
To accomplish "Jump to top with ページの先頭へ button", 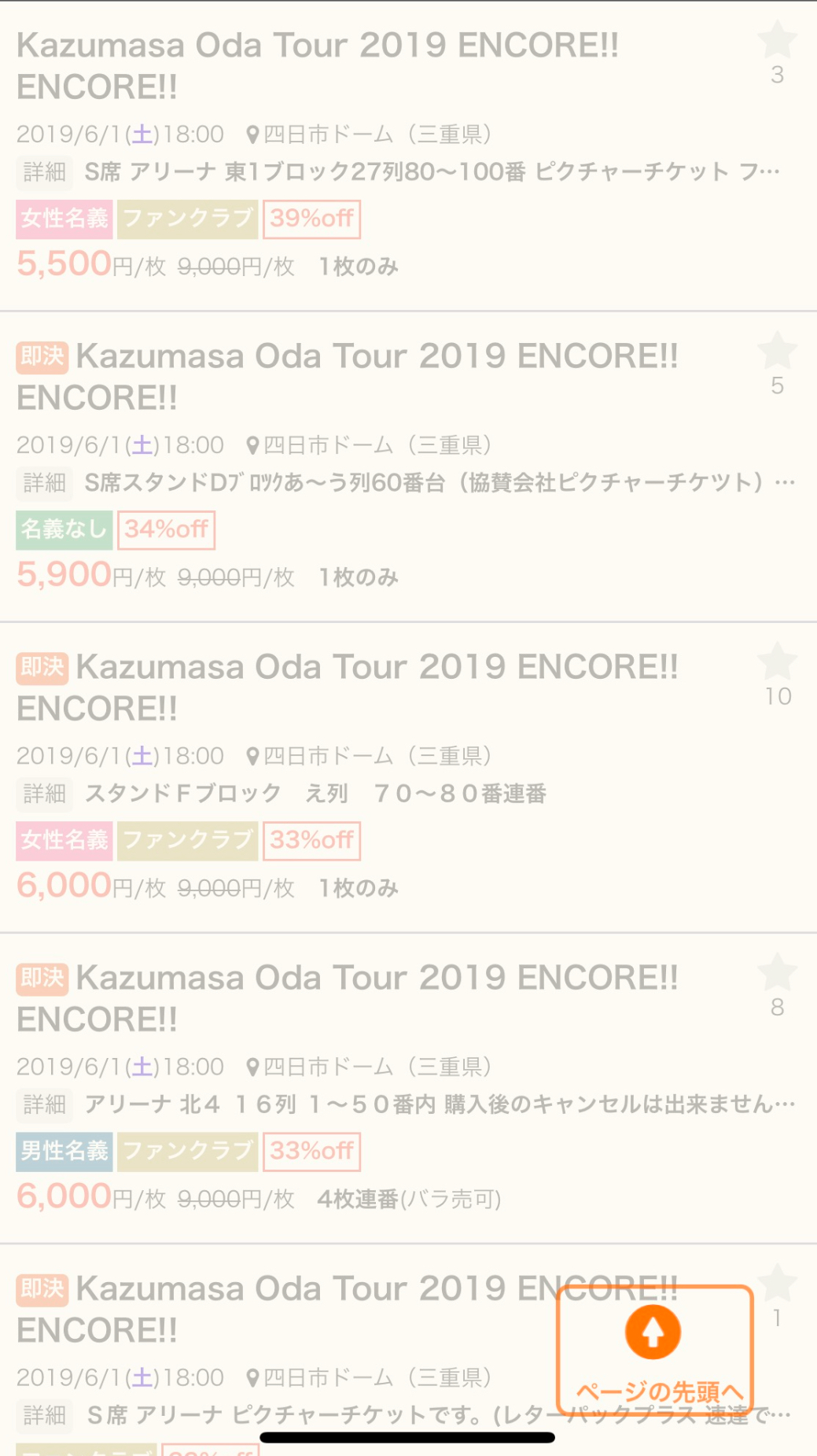I will click(x=654, y=1348).
